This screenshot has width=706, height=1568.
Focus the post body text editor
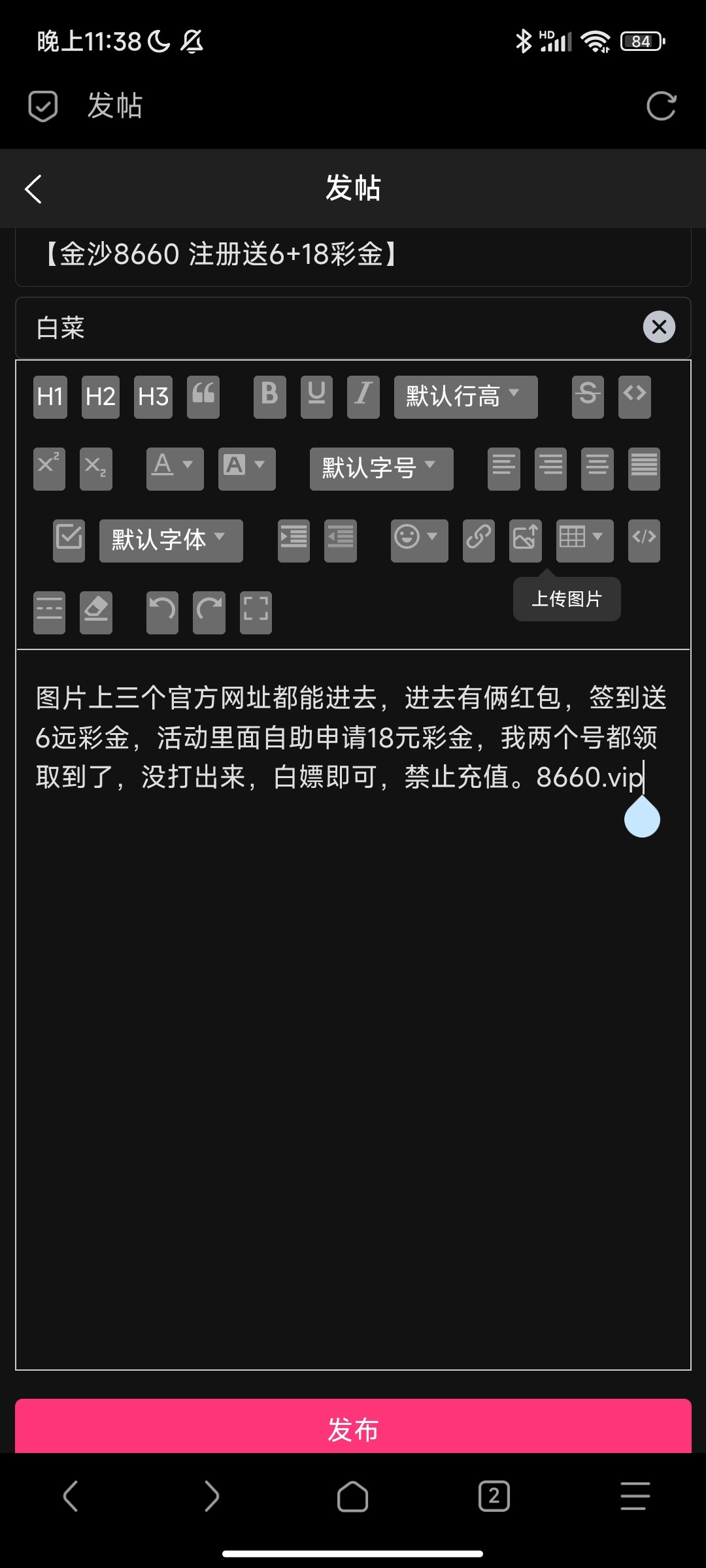[353, 1045]
